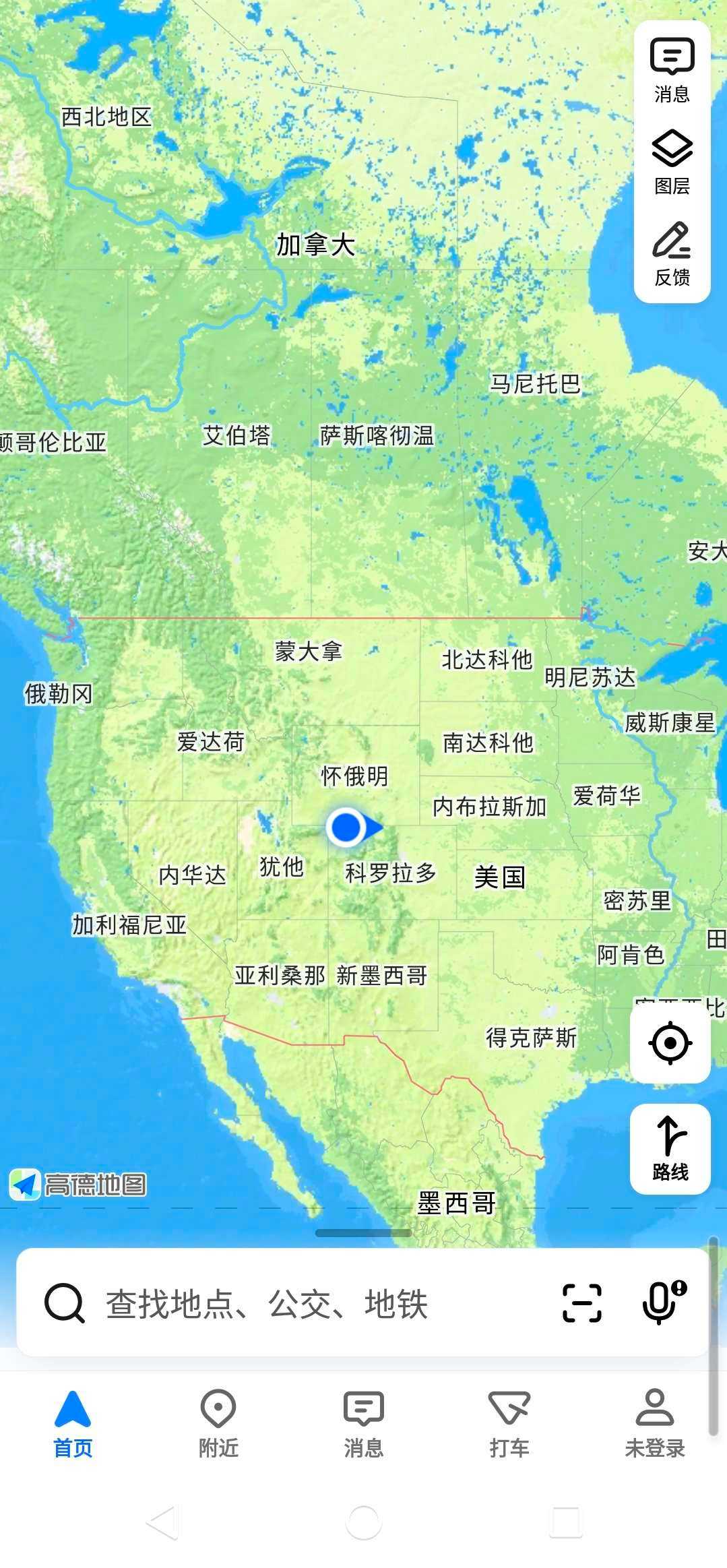Tap 加拿大 label on the map
The width and height of the screenshot is (727, 1568).
tap(317, 243)
